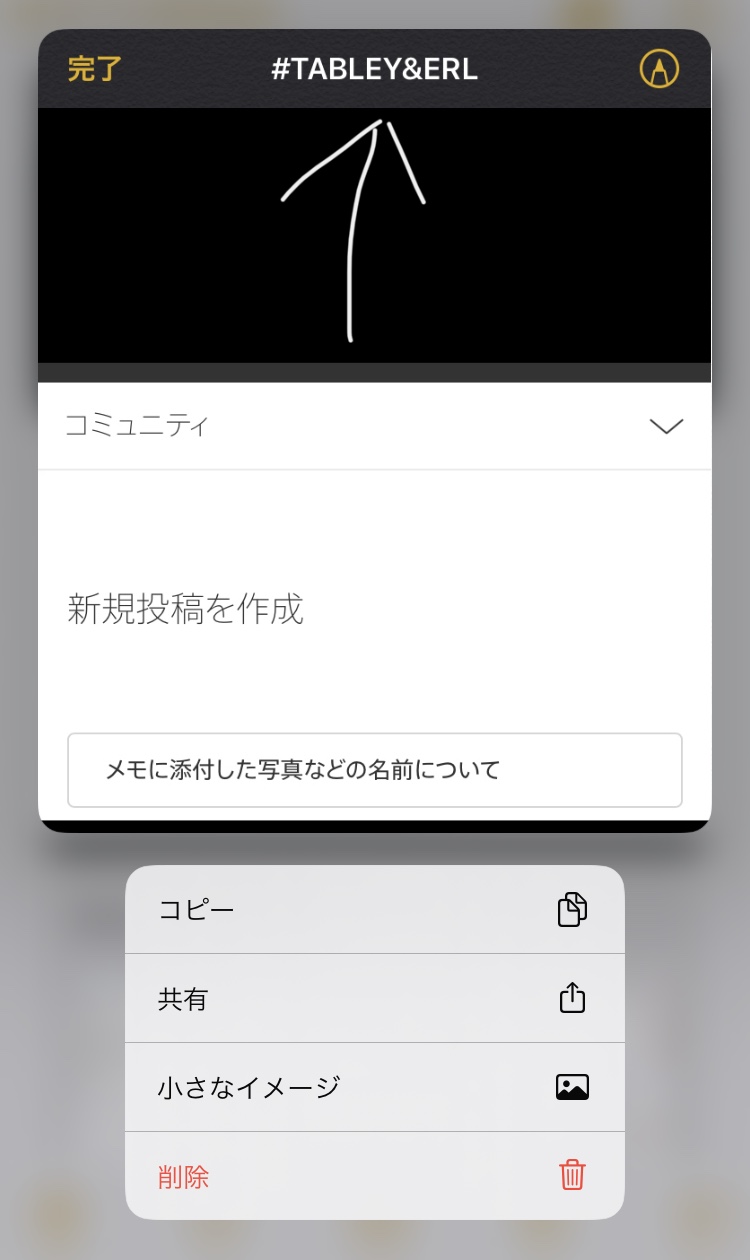
Task: Choose 共有 to share the attachment
Action: (x=374, y=998)
